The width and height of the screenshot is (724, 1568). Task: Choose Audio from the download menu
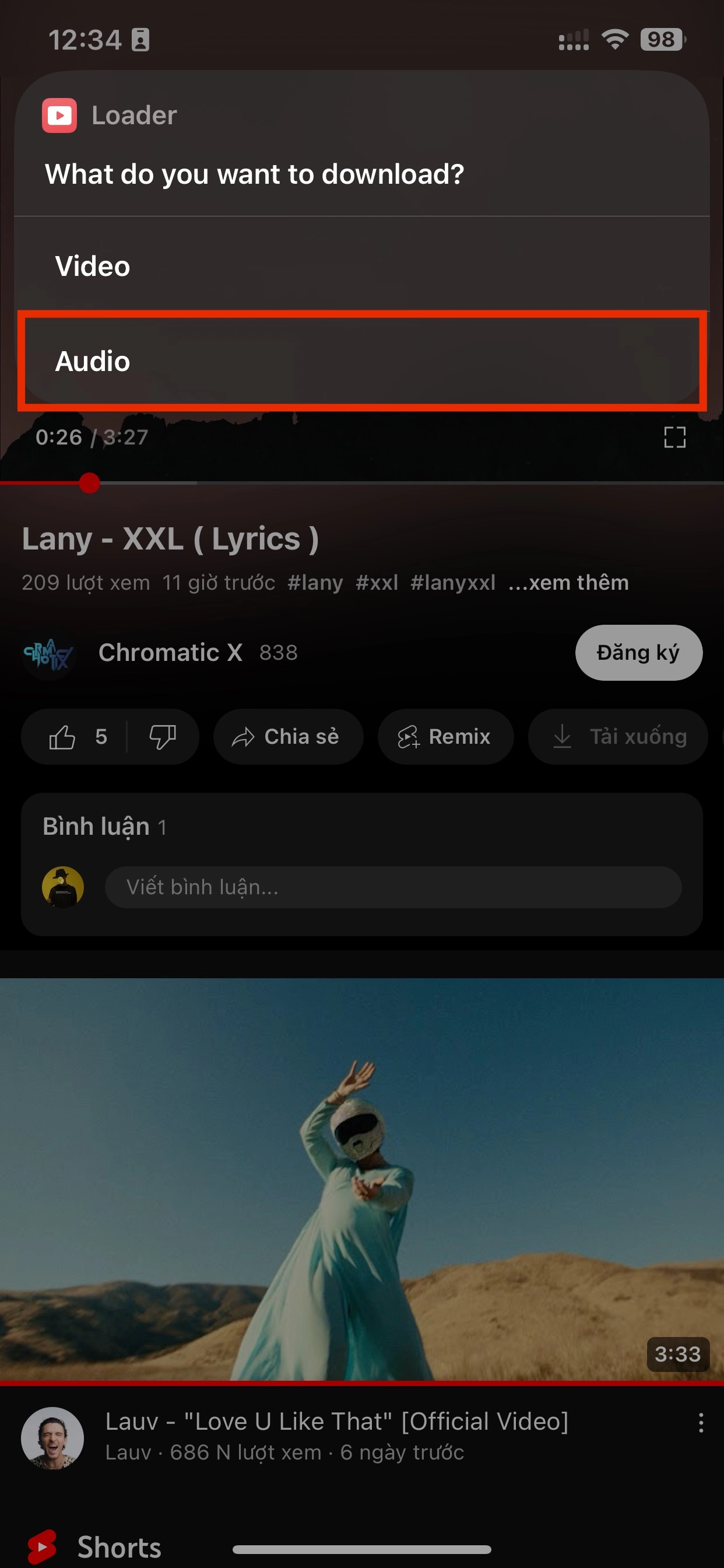(x=362, y=362)
